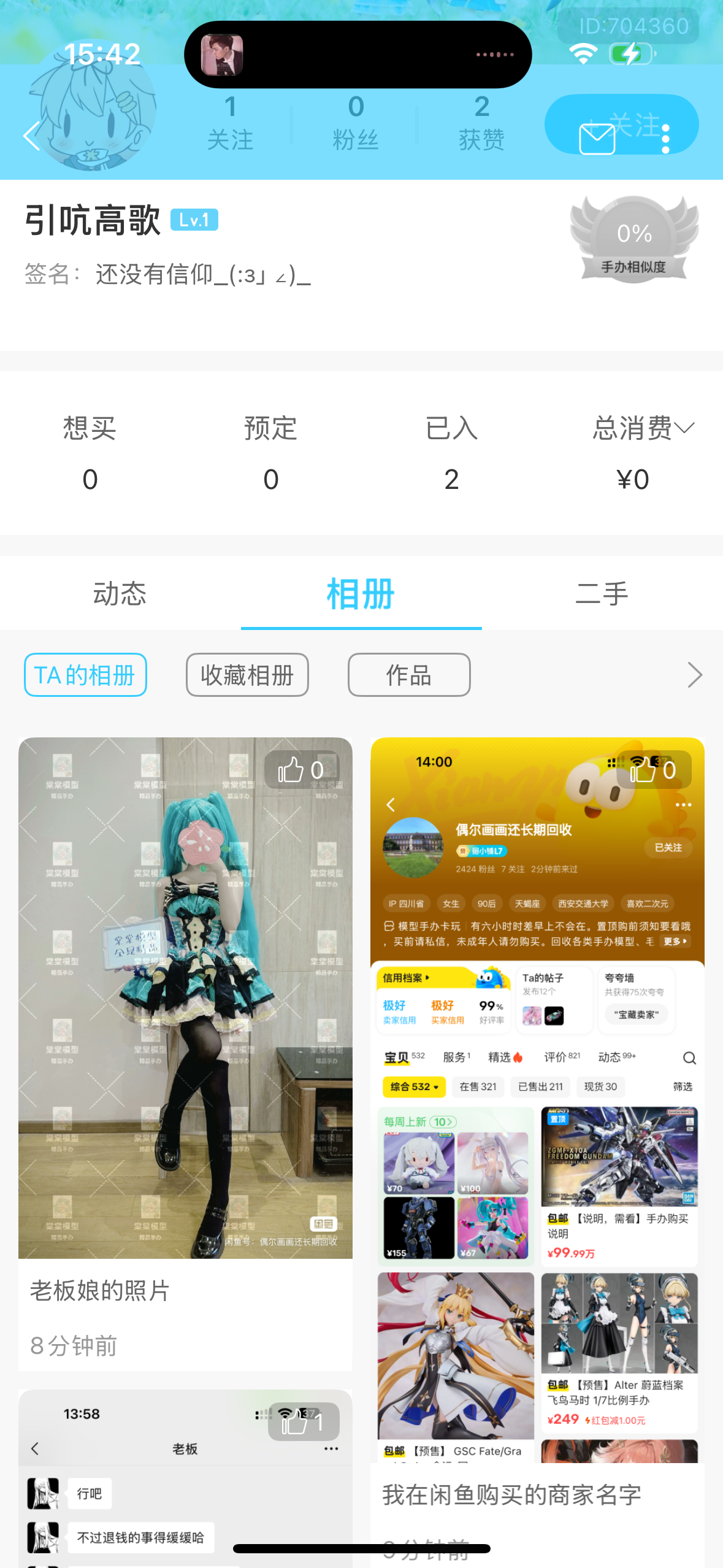Open the three-dot overflow menu
The width and height of the screenshot is (723, 1568).
(x=665, y=139)
